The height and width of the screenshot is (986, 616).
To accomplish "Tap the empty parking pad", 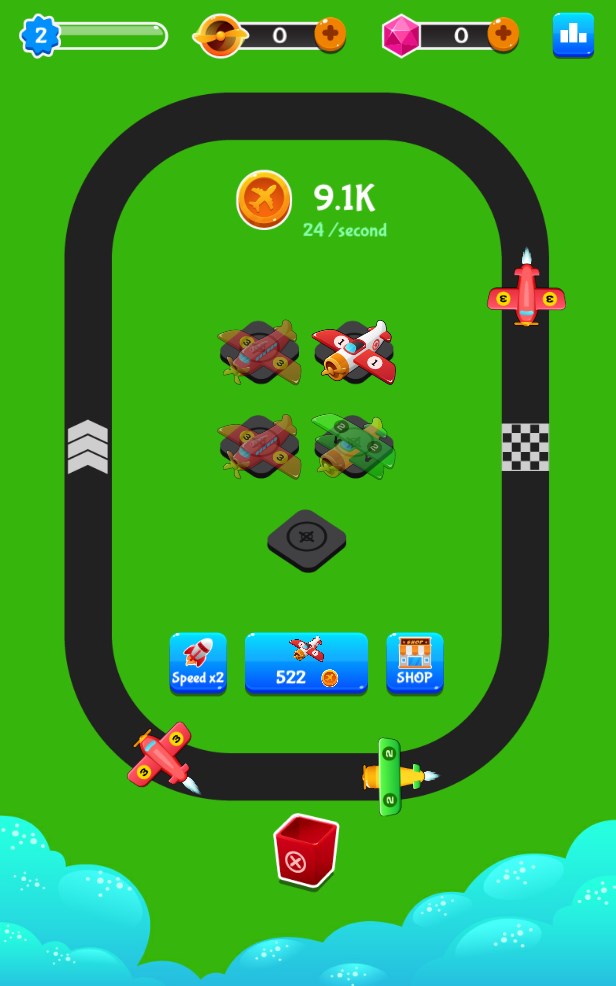I will [x=306, y=540].
